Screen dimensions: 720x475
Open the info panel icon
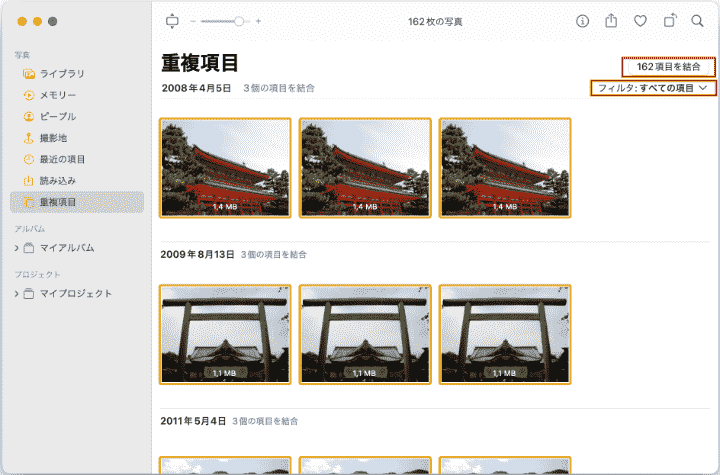(x=583, y=21)
